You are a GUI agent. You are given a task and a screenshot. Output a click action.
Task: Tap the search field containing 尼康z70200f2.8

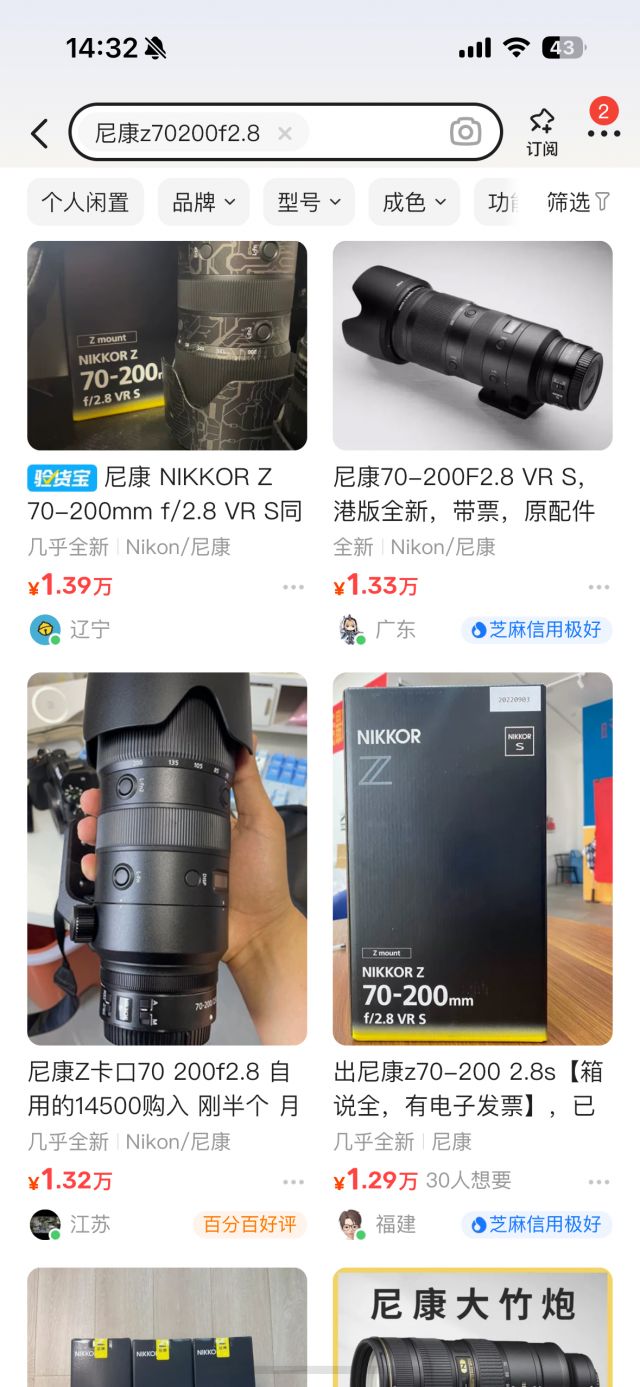(180, 133)
